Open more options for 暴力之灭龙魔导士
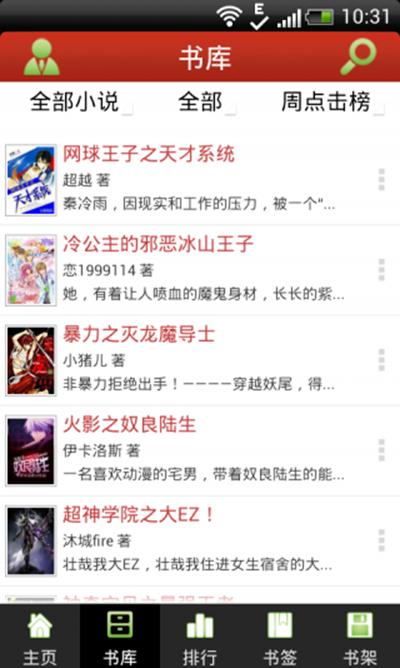400x668 pixels. coord(381,360)
